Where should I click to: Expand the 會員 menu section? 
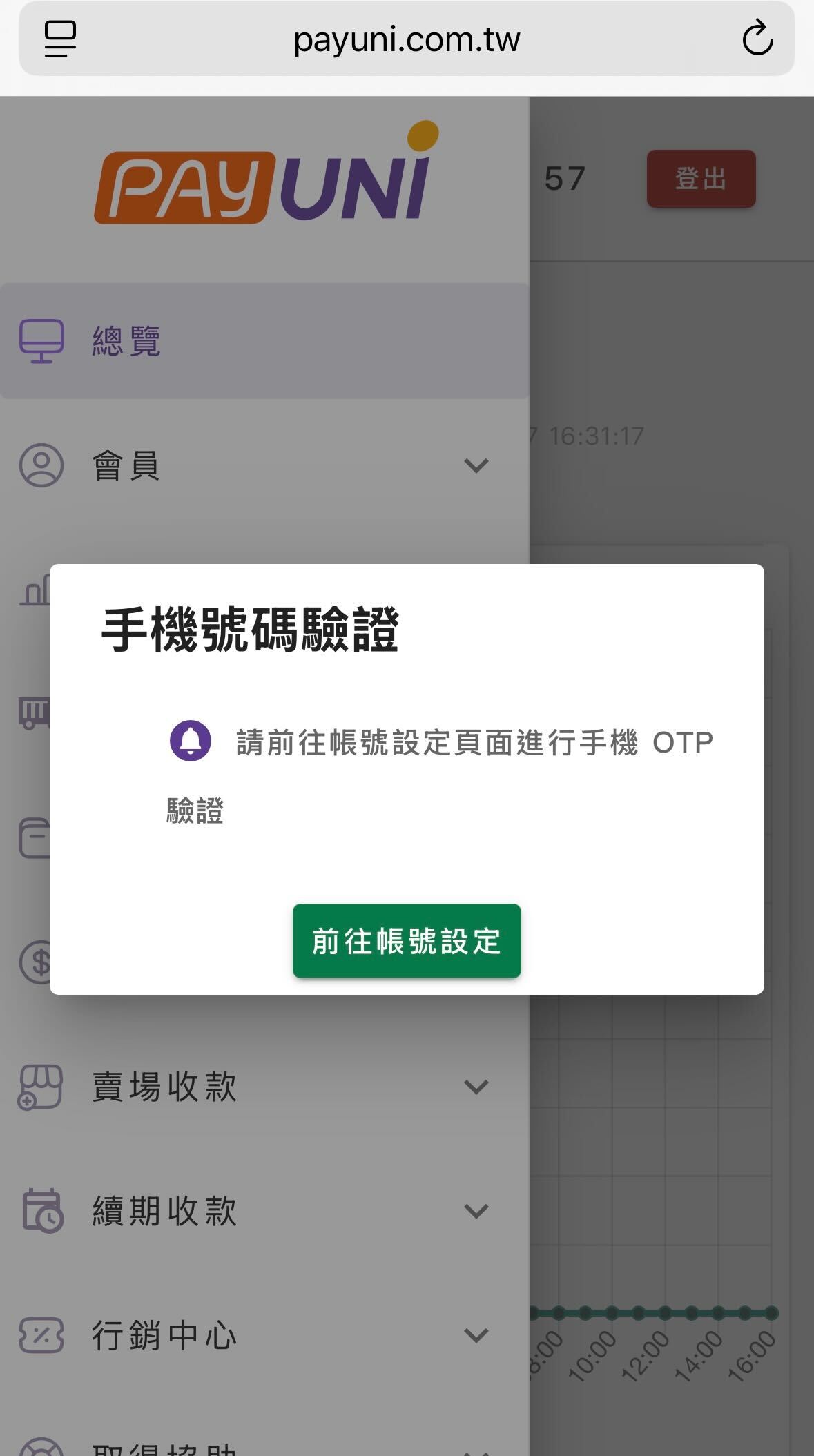tap(264, 465)
